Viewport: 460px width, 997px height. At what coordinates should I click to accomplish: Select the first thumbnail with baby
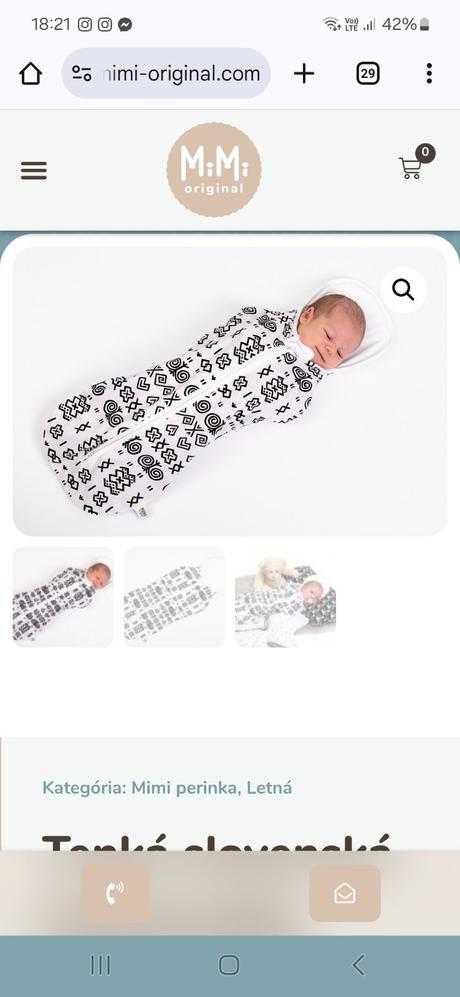pos(63,597)
